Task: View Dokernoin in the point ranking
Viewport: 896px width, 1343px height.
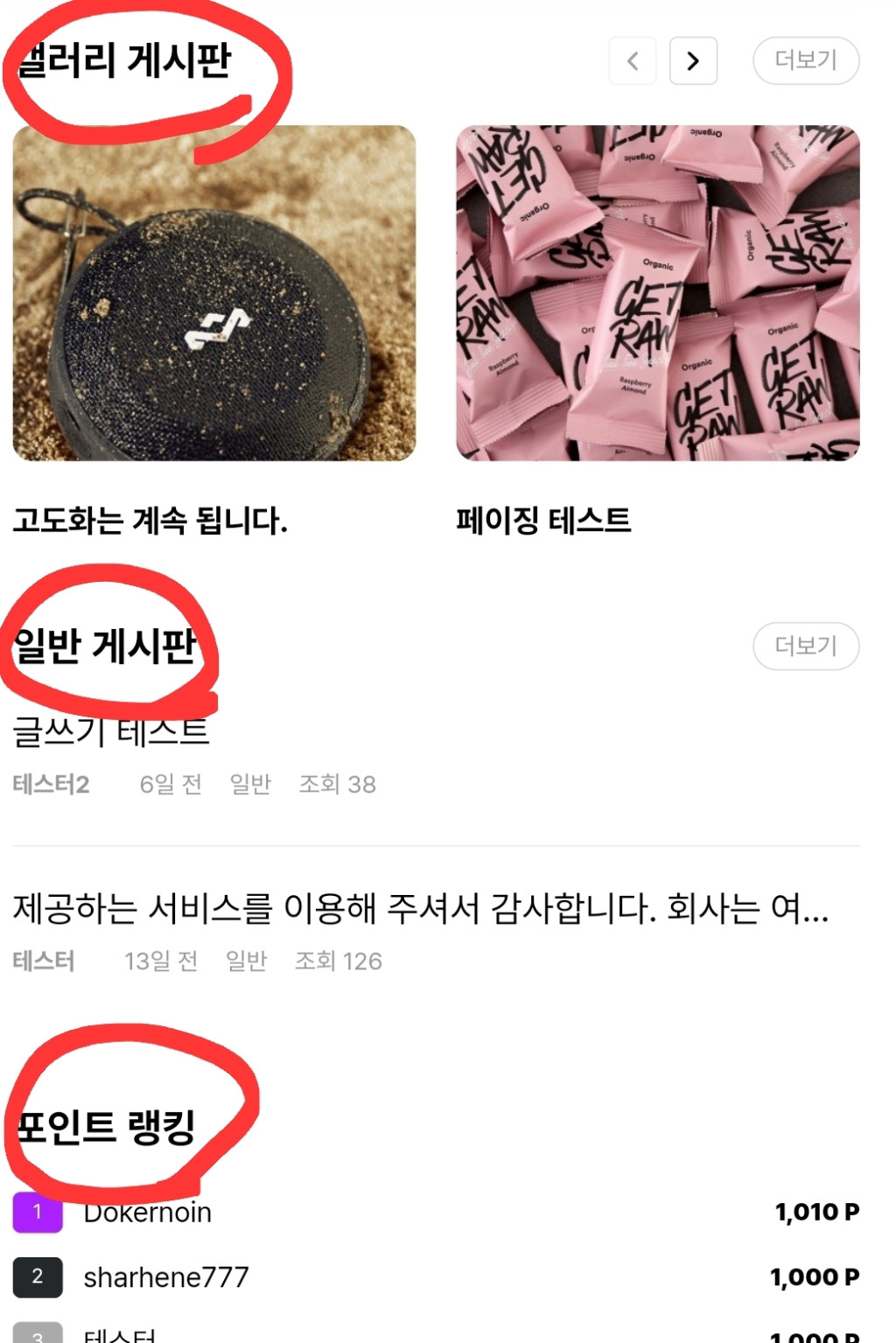Action: click(148, 1213)
